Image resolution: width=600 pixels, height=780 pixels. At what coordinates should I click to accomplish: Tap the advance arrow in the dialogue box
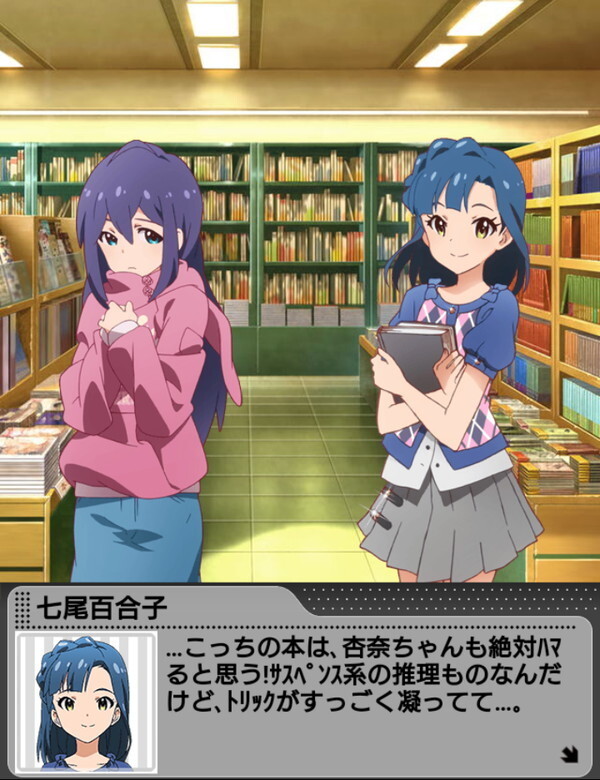click(x=569, y=754)
